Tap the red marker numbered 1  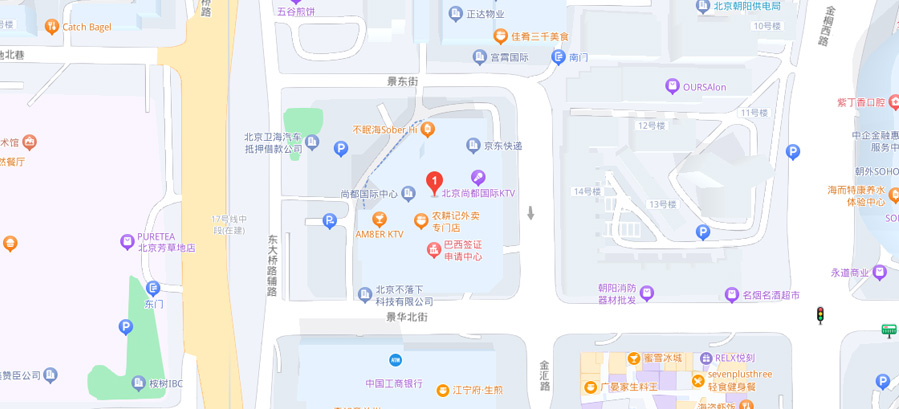click(435, 182)
